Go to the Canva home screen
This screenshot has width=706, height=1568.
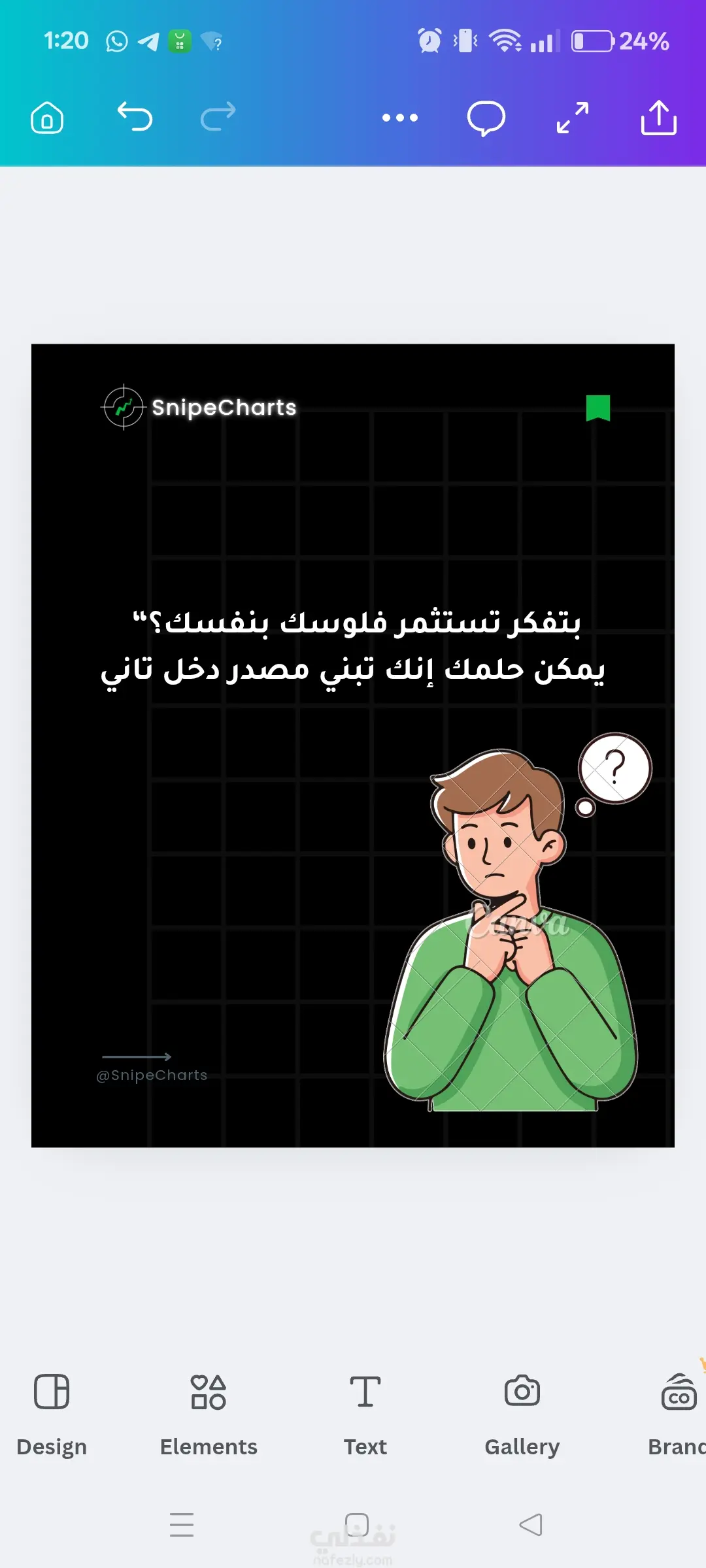click(47, 118)
